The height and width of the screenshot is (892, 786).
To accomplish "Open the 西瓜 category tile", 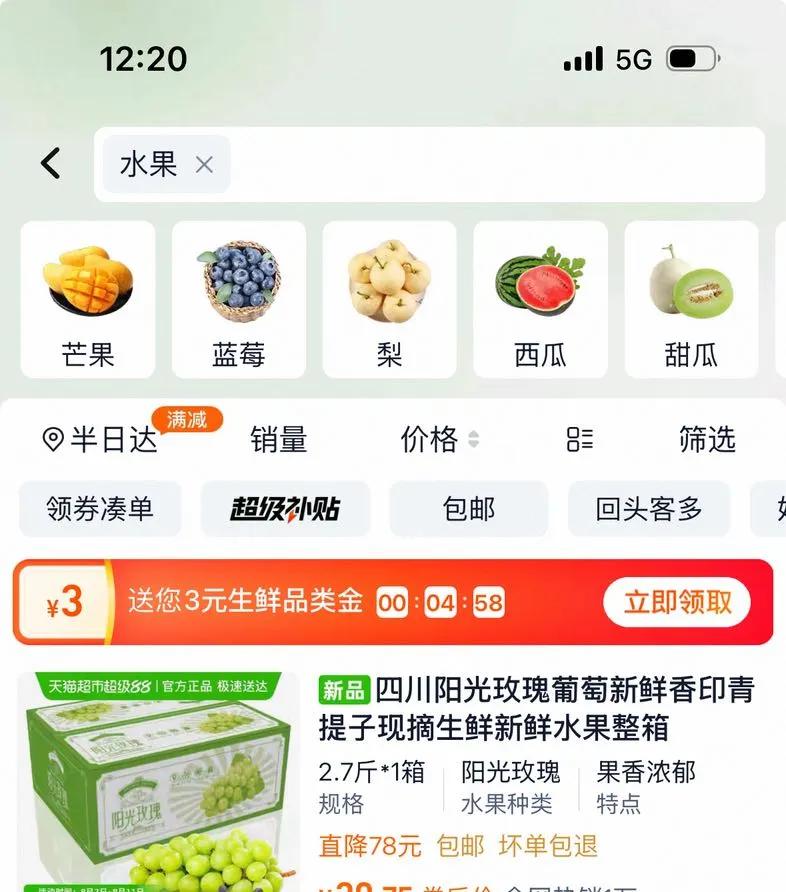I will point(540,299).
